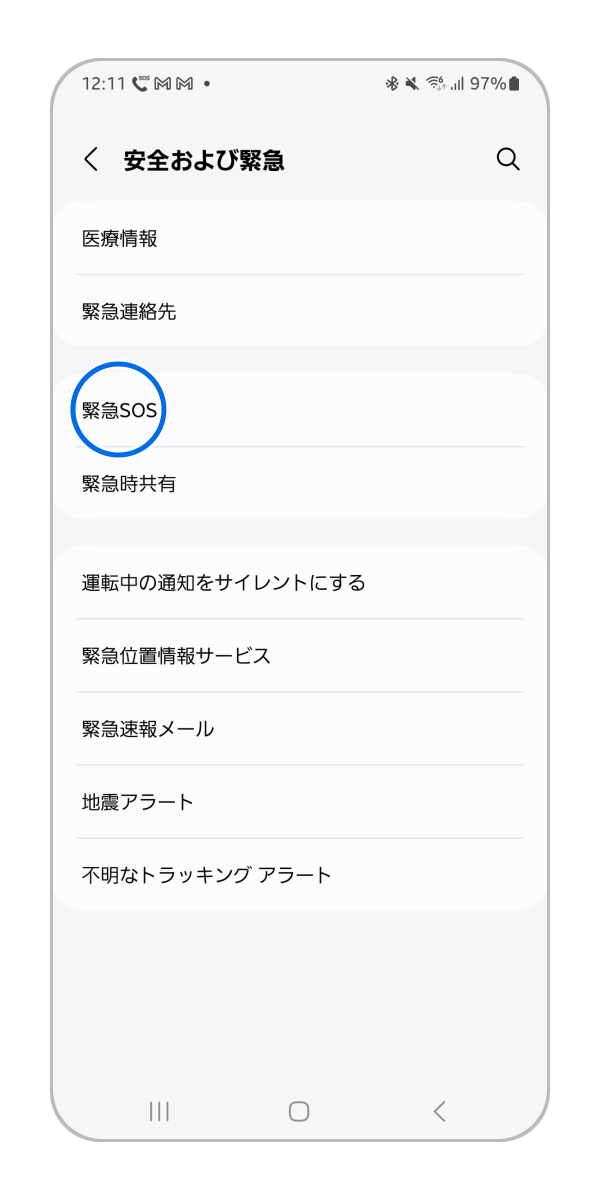Screen dimensions: 600x1200
Task: Open 緊急連絡先
Action: click(x=300, y=311)
